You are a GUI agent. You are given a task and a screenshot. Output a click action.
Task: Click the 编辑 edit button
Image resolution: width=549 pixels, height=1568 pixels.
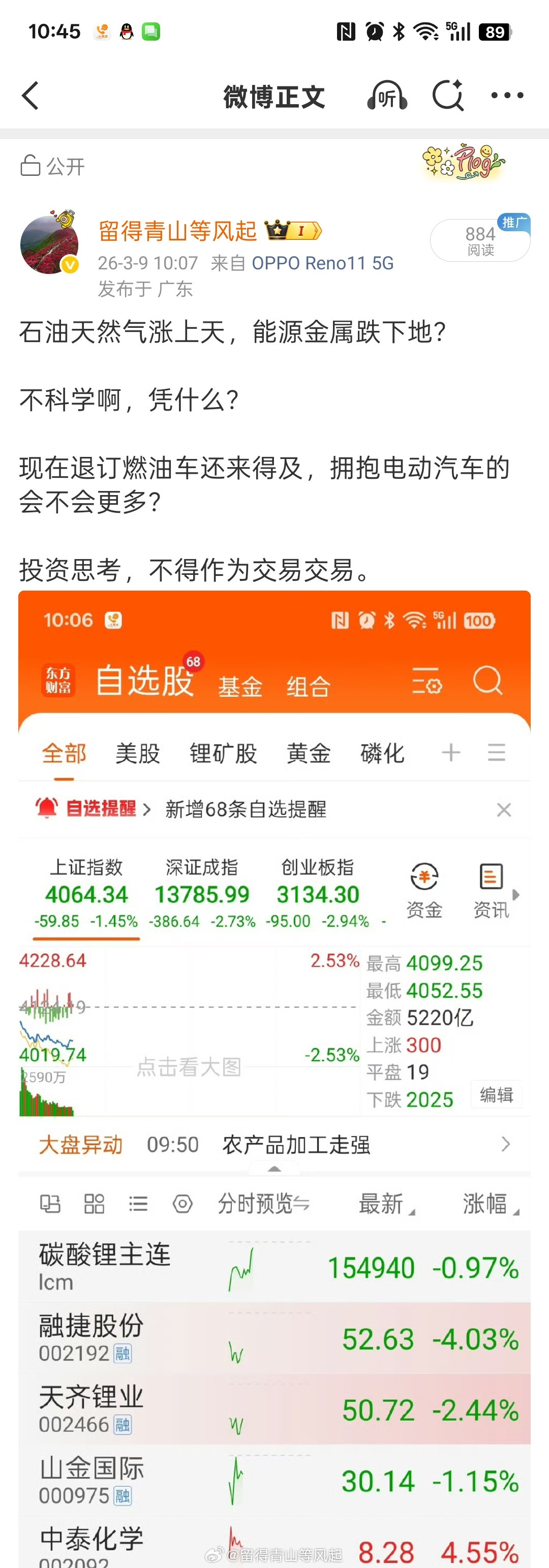pyautogui.click(x=497, y=1094)
